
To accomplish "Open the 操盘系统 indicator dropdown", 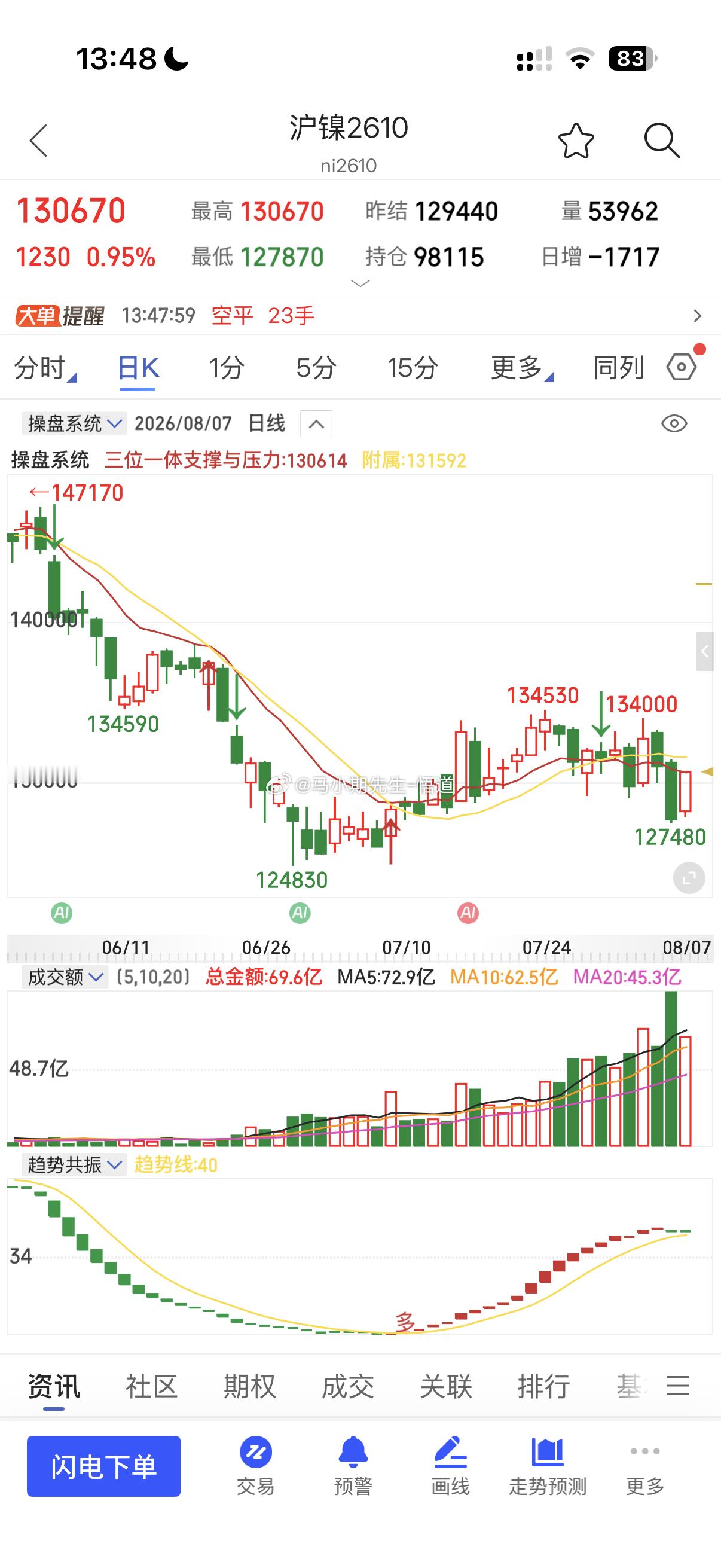I will (x=74, y=423).
